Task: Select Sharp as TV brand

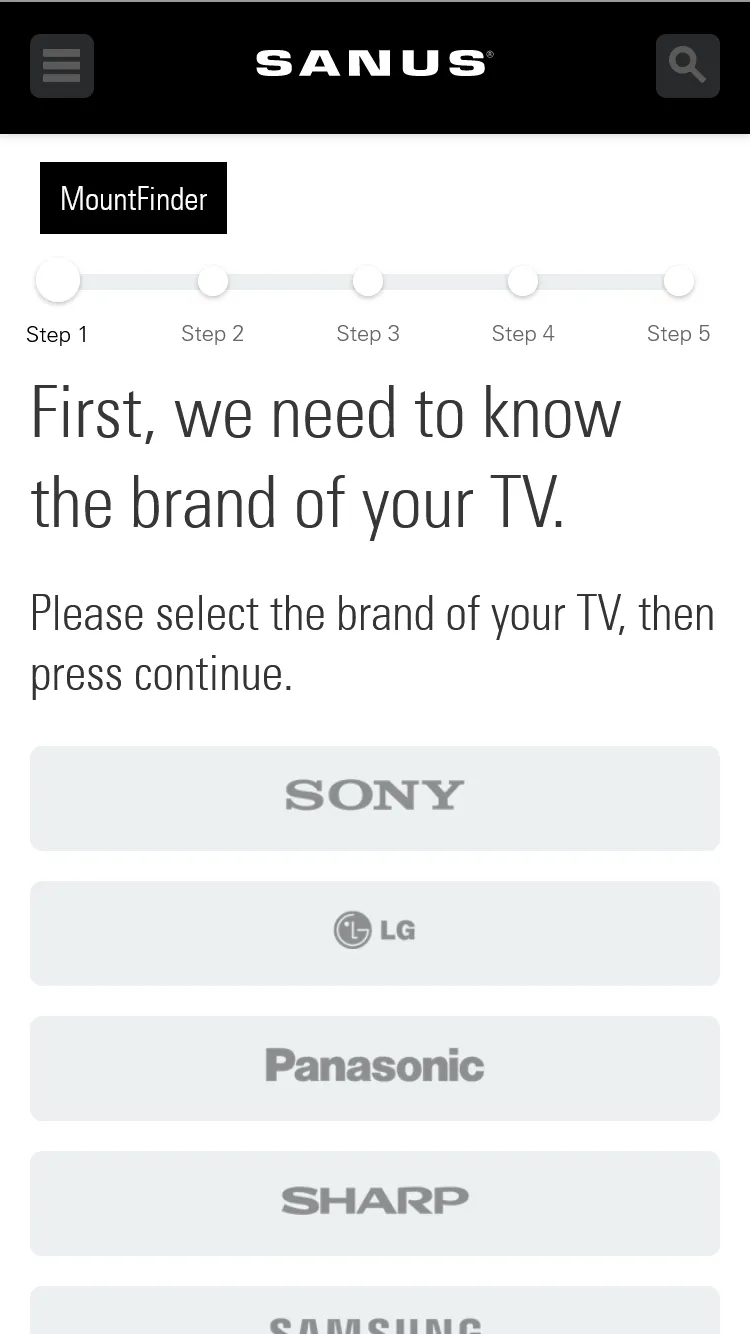Action: click(x=375, y=1202)
